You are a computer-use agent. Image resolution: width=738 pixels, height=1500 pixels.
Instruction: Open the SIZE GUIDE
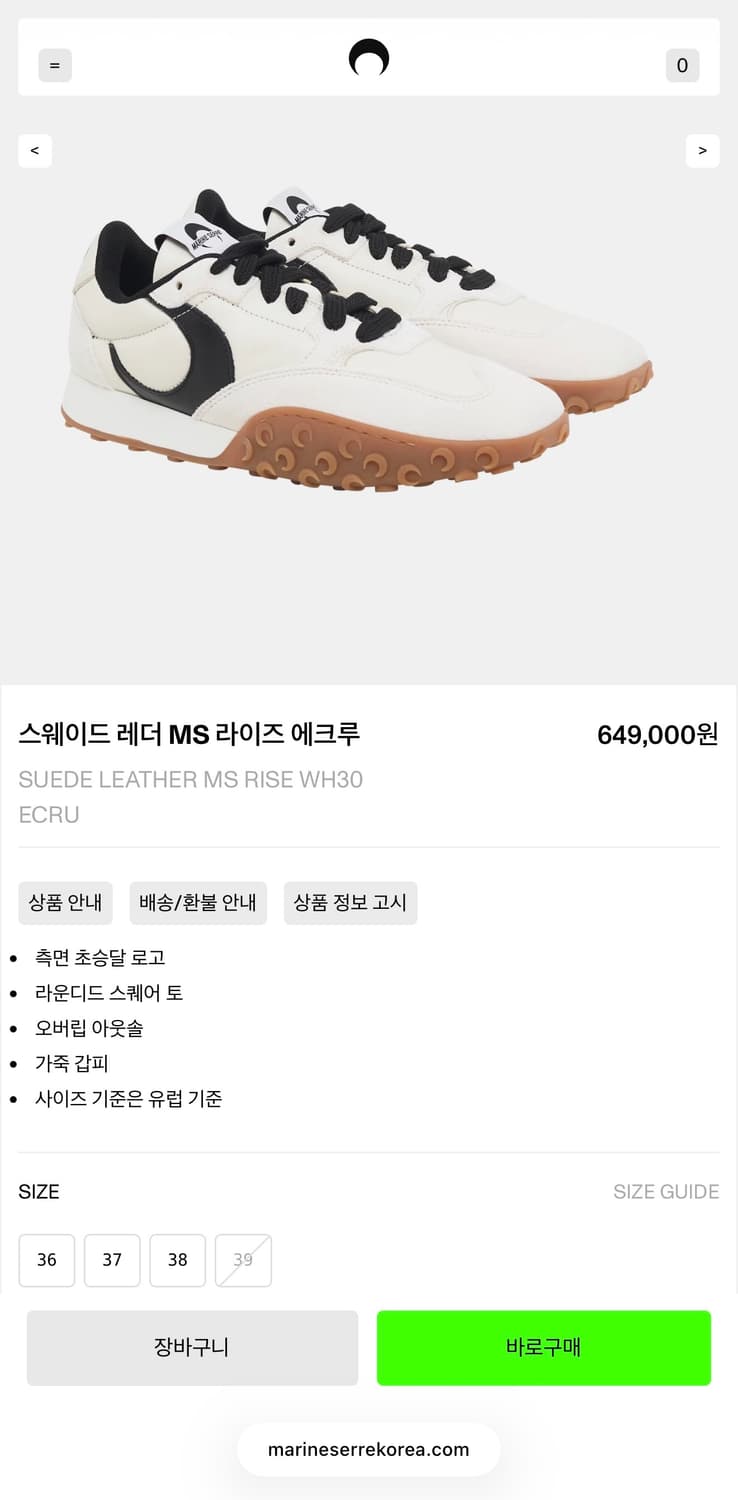click(x=665, y=1191)
